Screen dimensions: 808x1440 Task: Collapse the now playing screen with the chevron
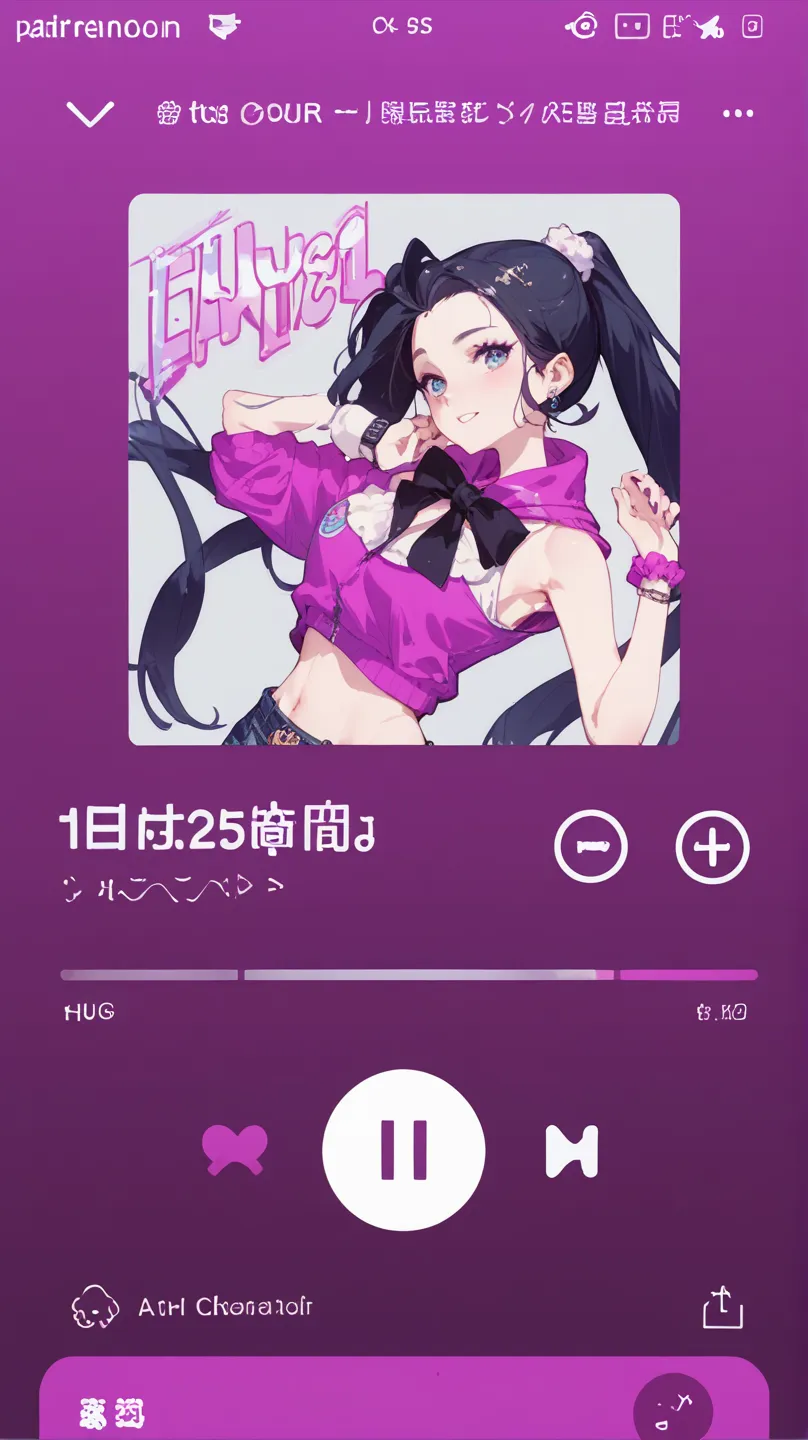[90, 114]
